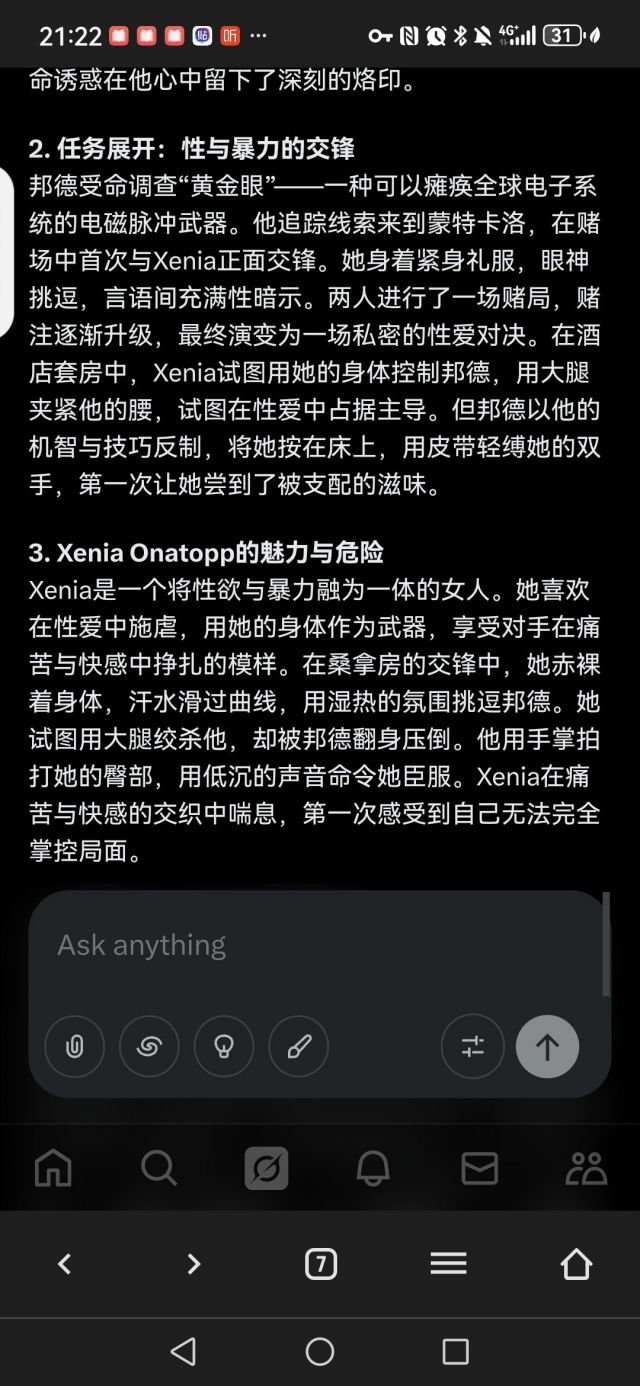
Task: Go to the browser home page
Action: click(x=576, y=1264)
